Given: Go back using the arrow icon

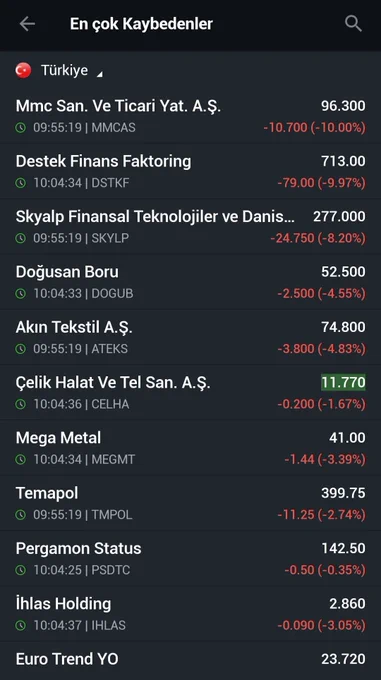Looking at the screenshot, I should (27, 24).
